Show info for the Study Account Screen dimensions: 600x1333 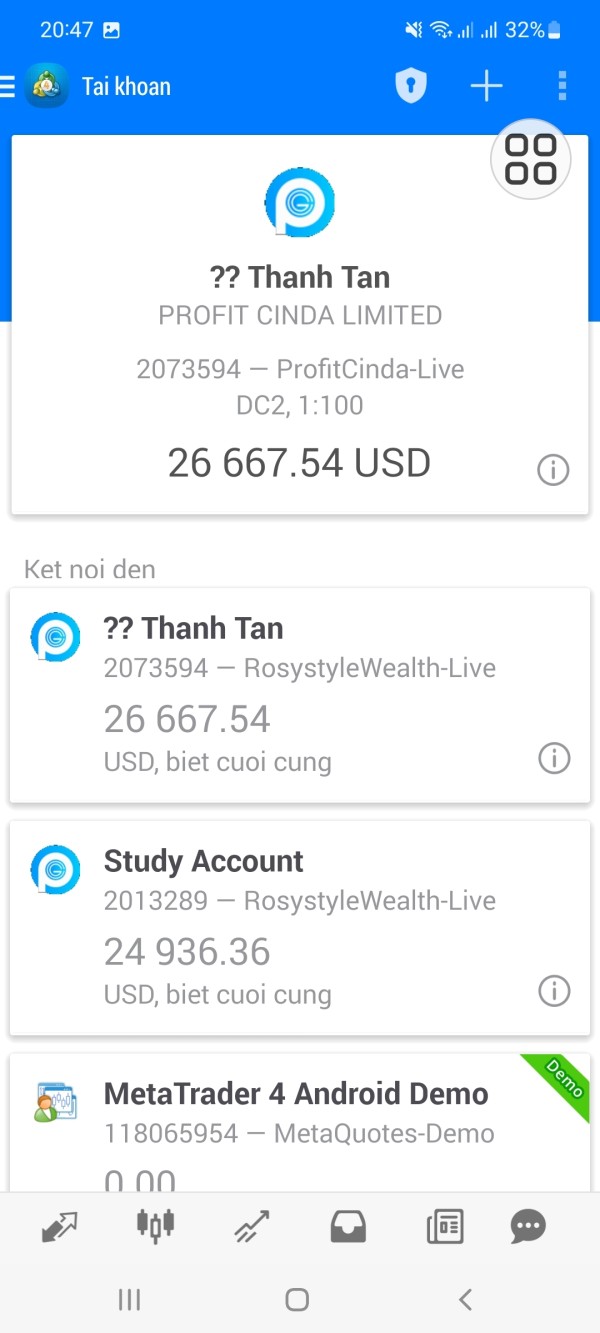(x=554, y=991)
